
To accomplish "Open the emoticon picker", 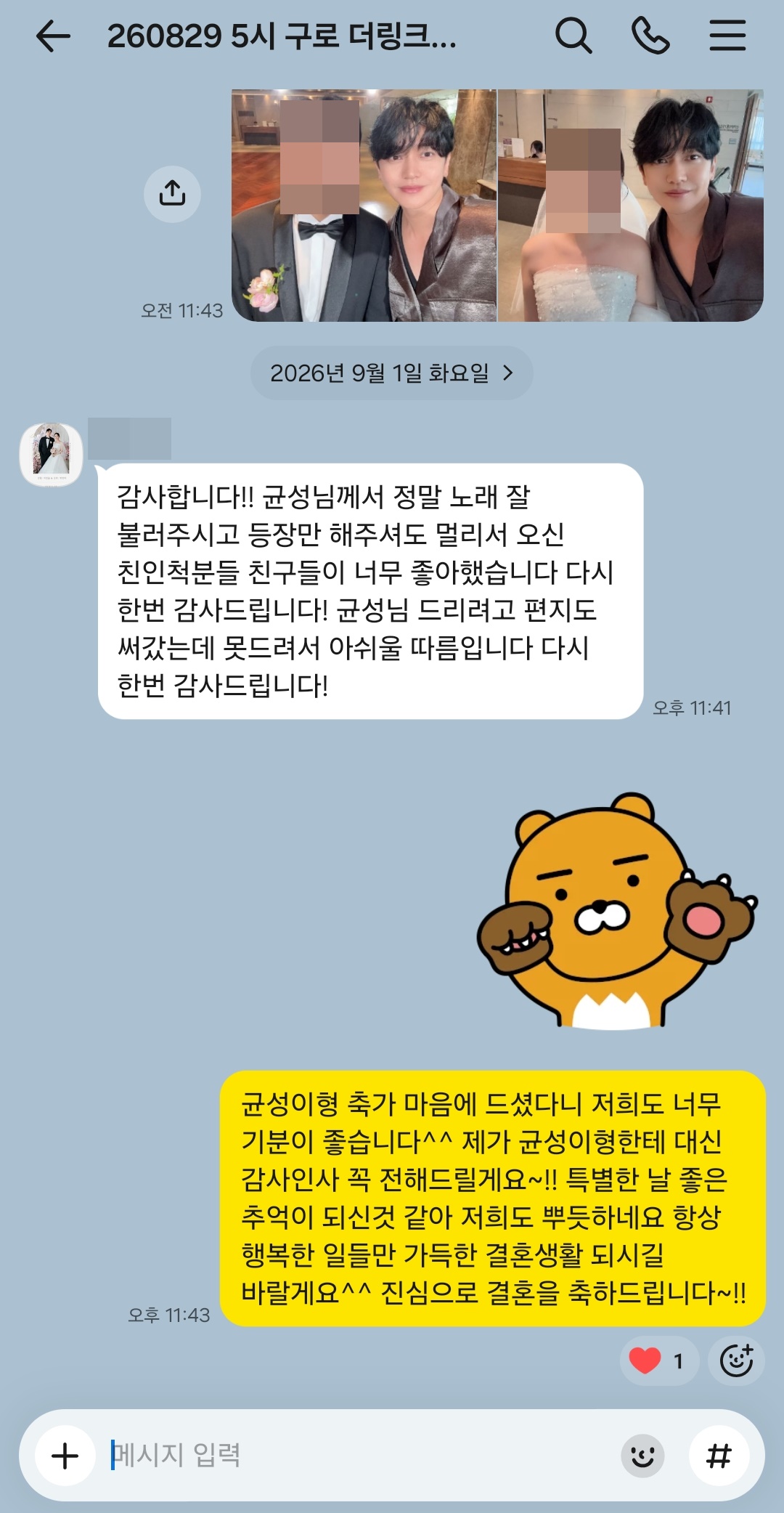I will (x=642, y=1456).
